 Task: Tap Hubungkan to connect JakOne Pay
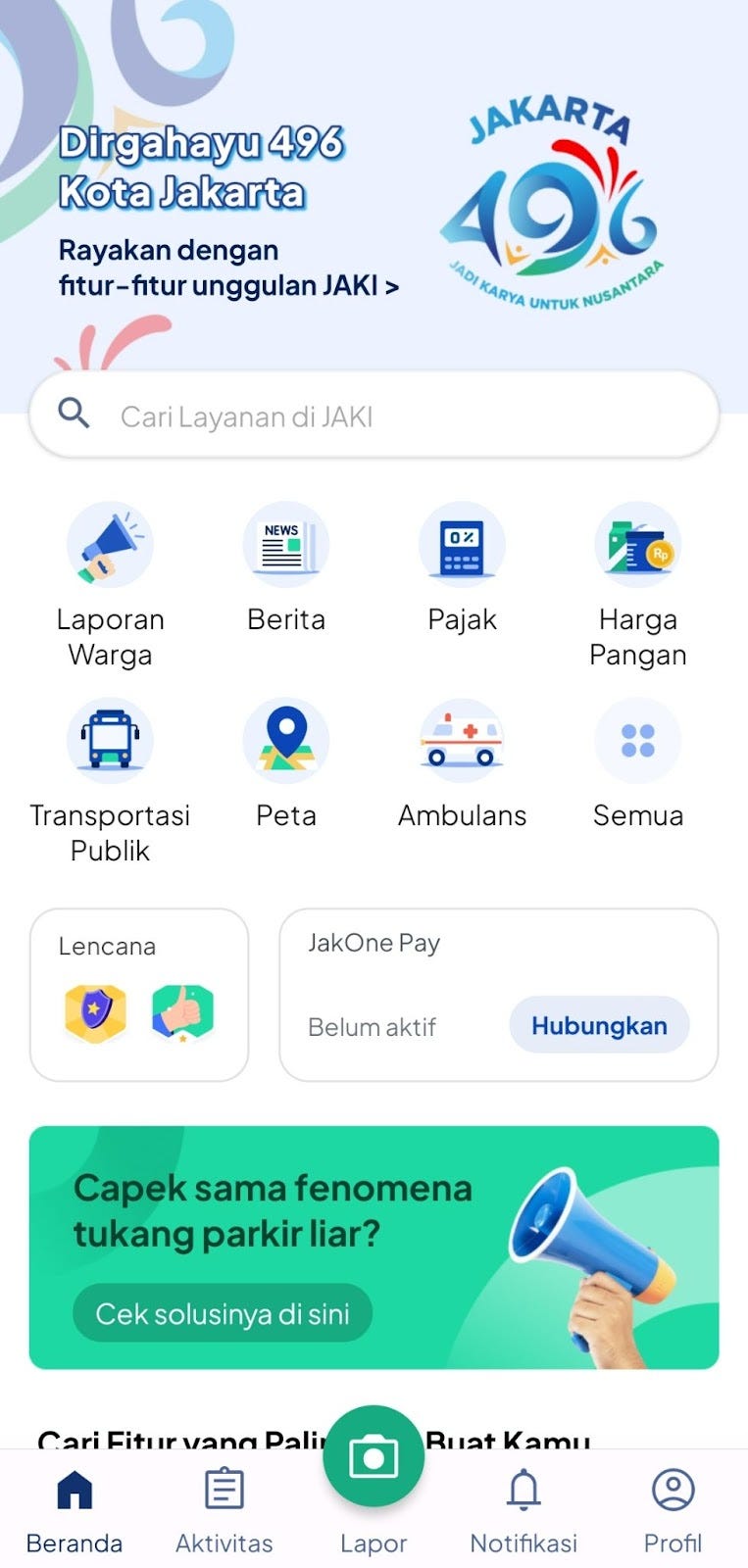[599, 1025]
